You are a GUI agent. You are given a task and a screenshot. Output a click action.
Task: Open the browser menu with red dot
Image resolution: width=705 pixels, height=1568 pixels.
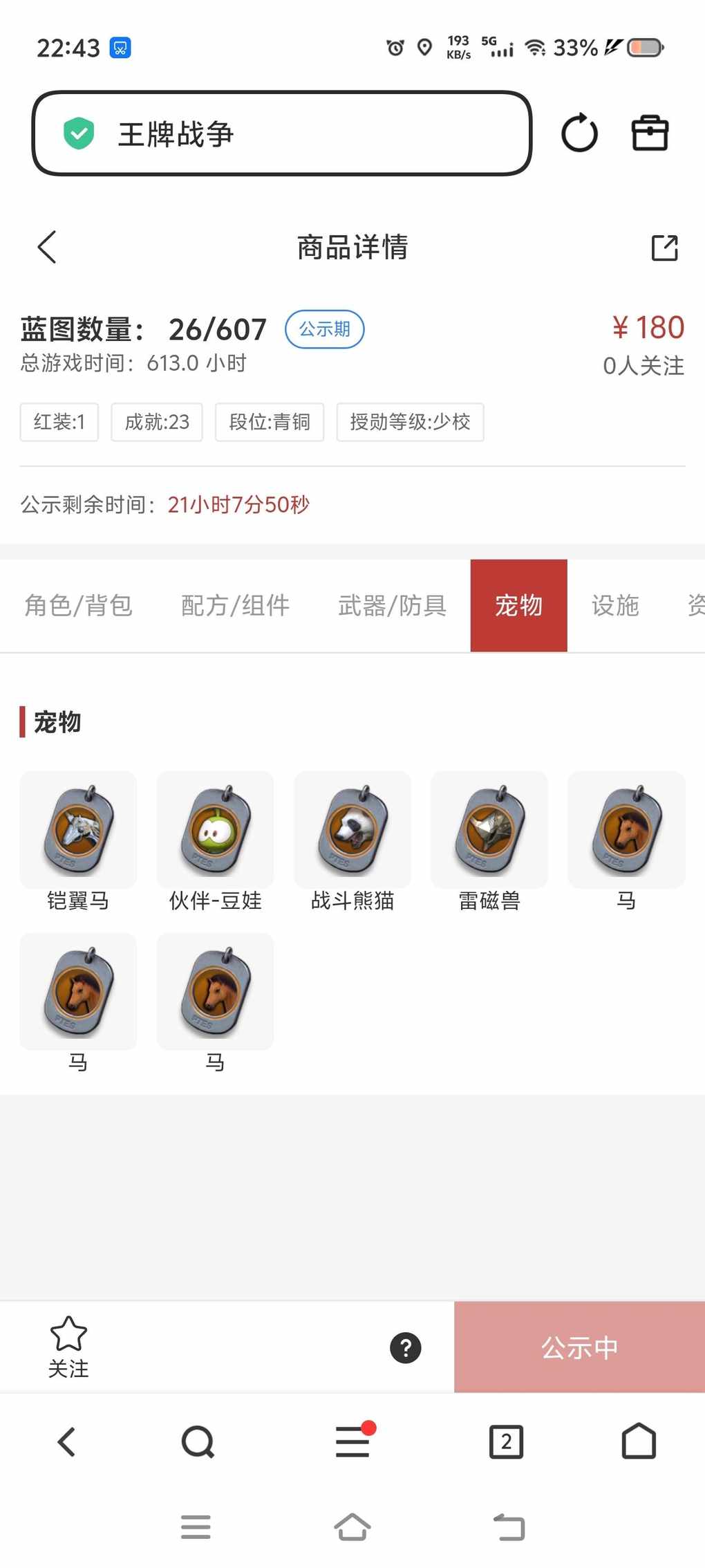pos(353,1442)
